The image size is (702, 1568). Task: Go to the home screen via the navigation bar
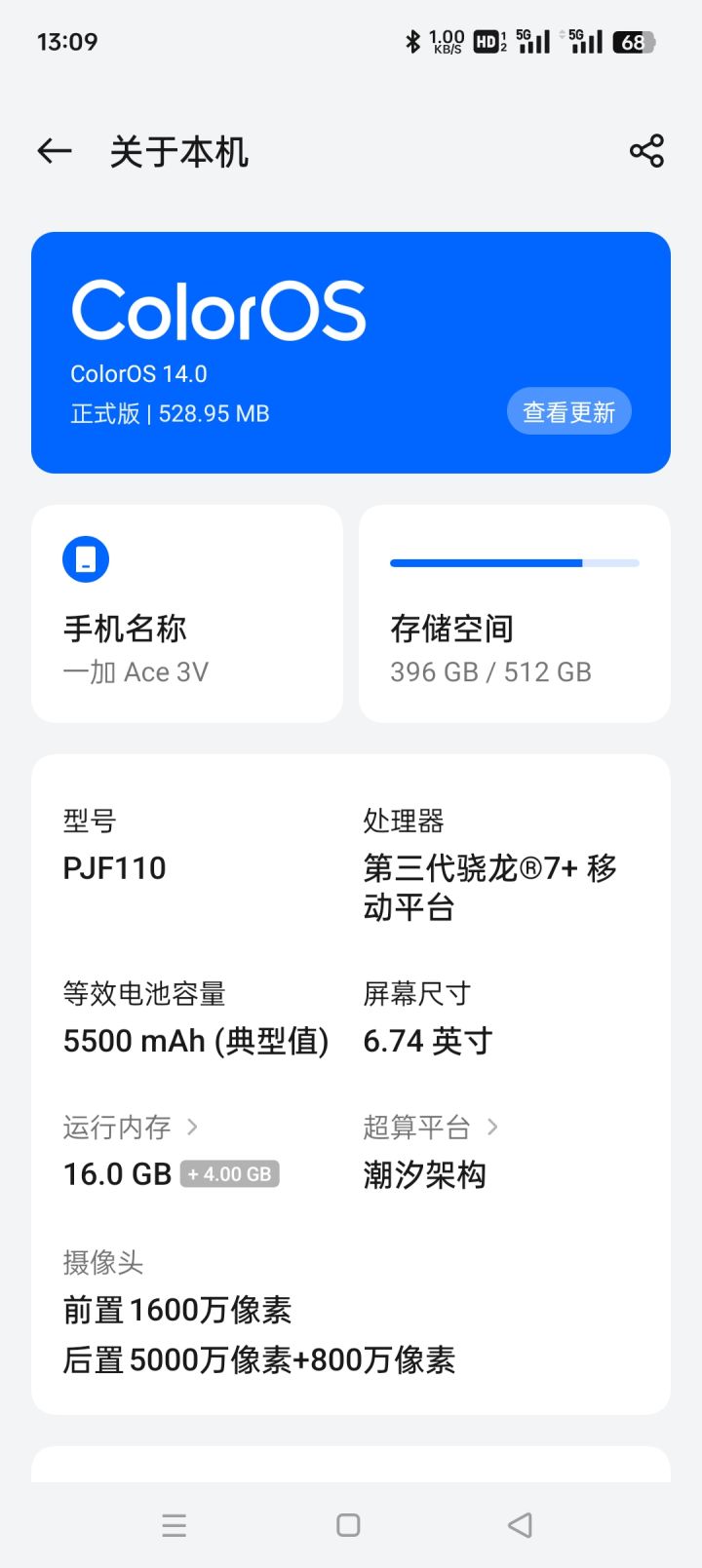point(348,1525)
